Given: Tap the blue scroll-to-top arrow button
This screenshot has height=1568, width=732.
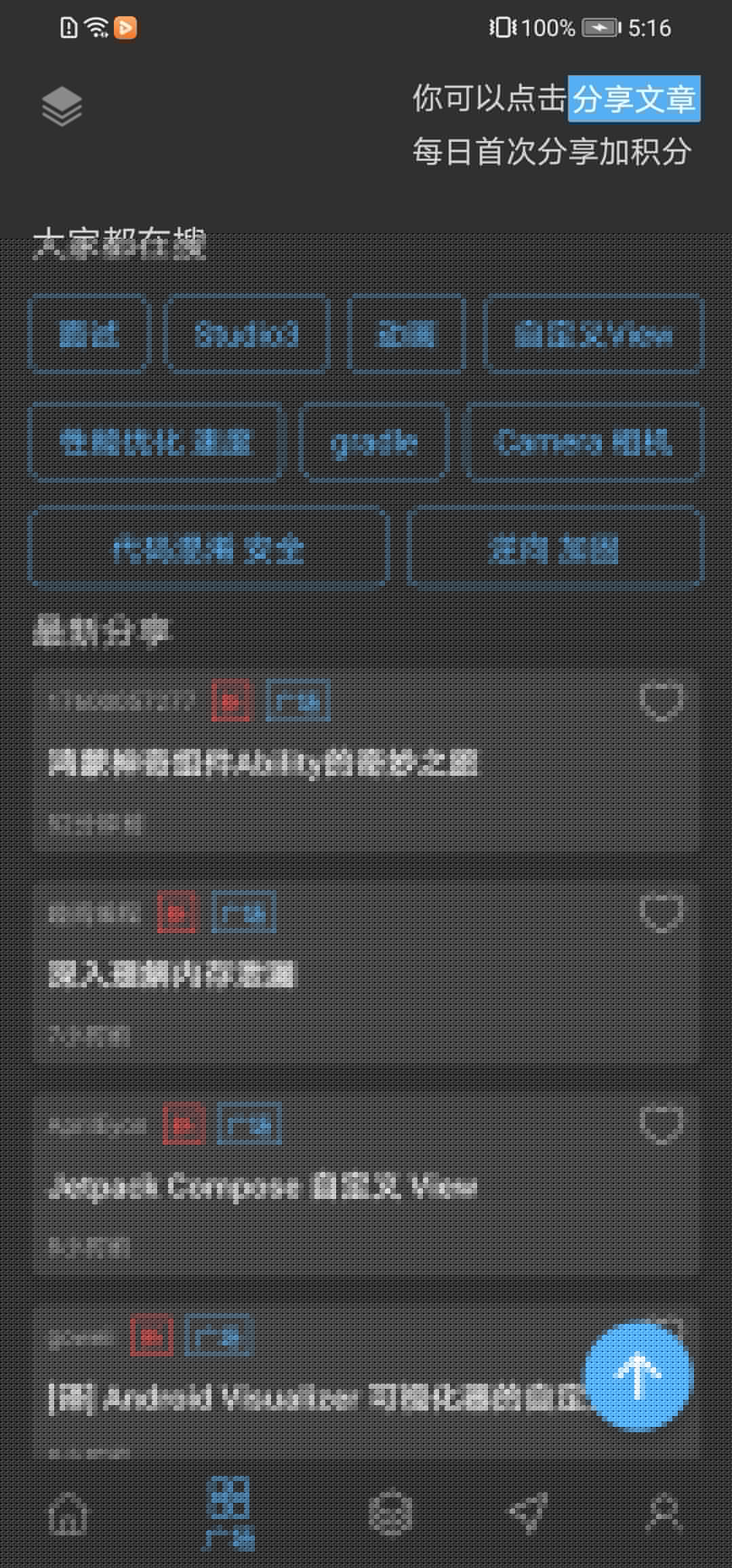Looking at the screenshot, I should tap(638, 1377).
